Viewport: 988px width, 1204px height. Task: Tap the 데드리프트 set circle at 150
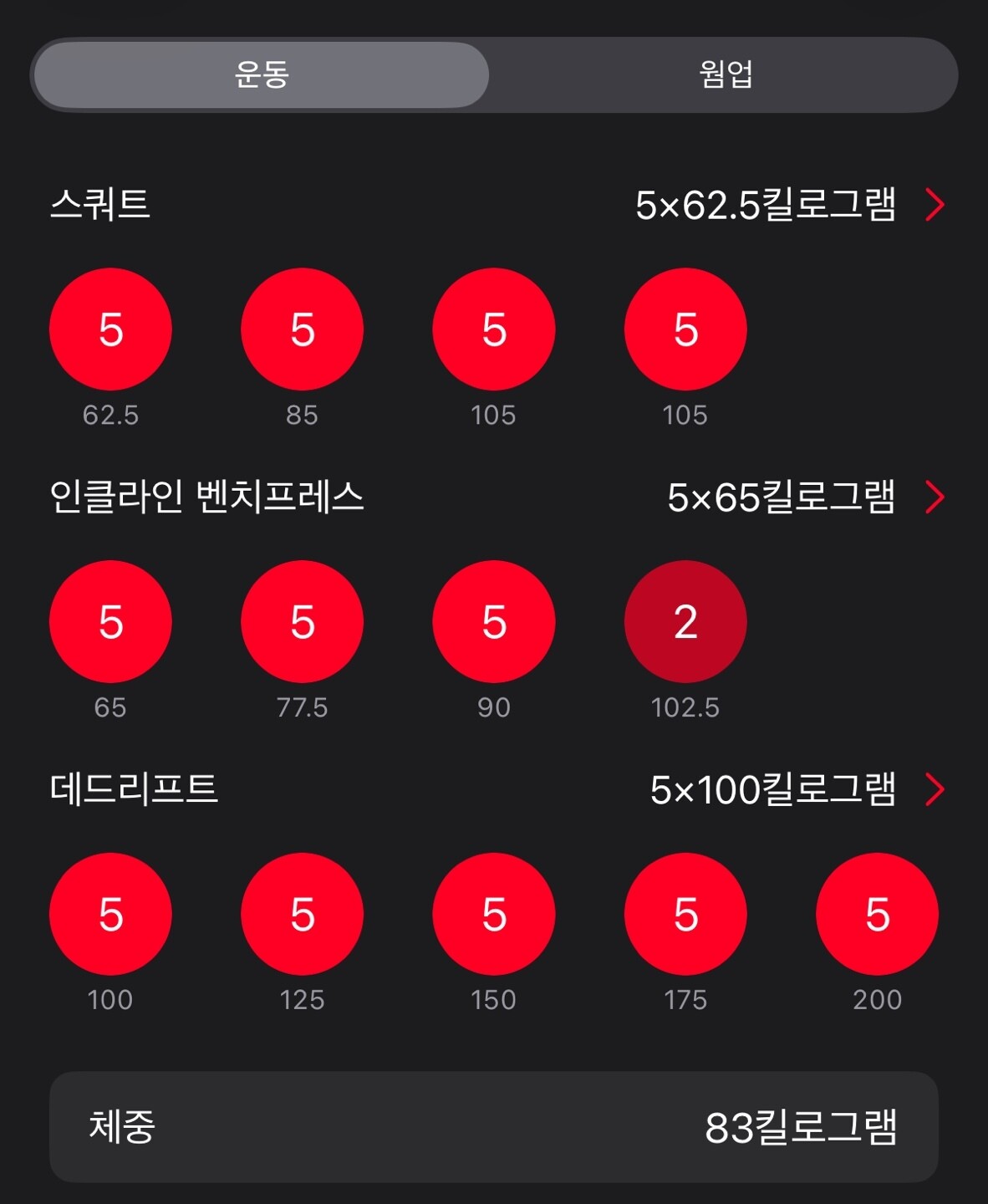[x=494, y=914]
